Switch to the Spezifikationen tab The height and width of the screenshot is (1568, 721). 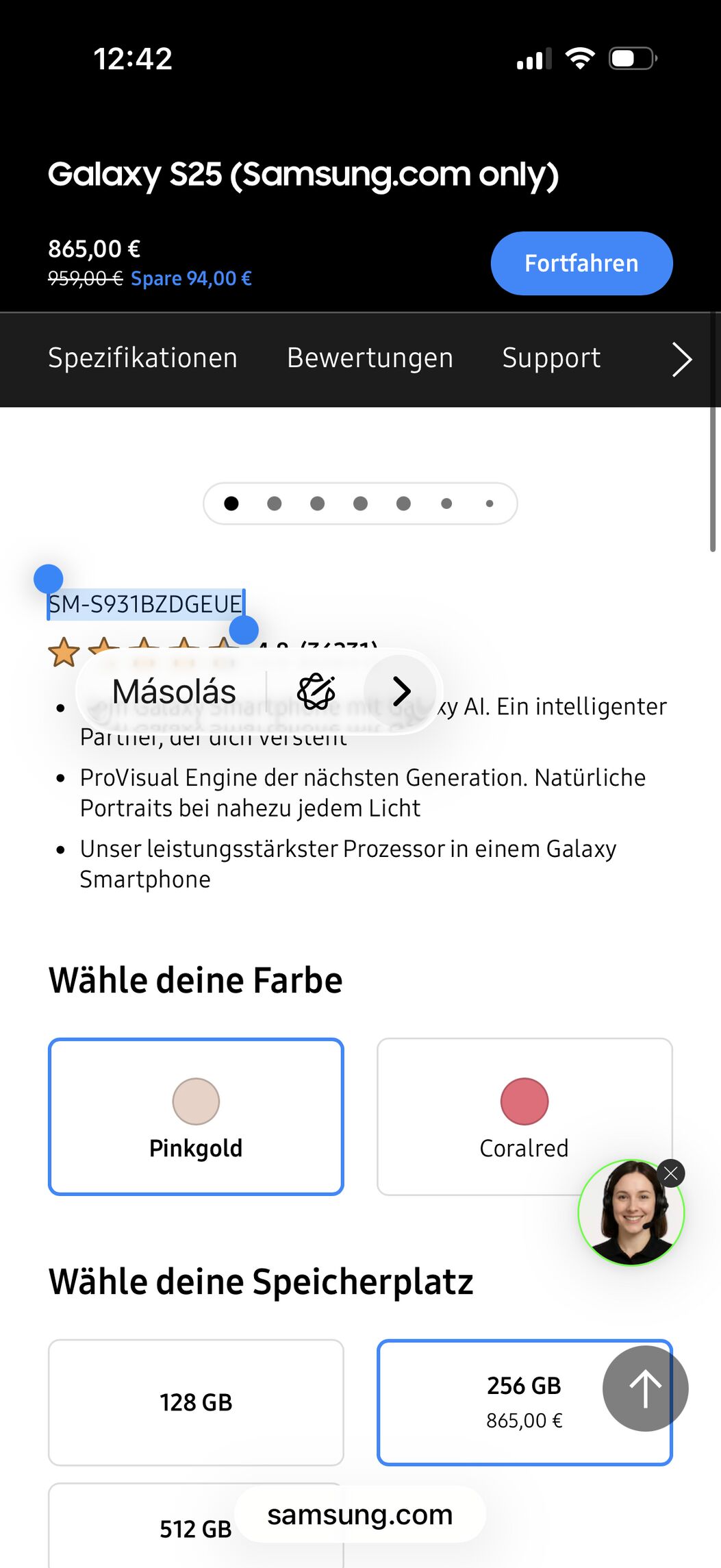(142, 358)
